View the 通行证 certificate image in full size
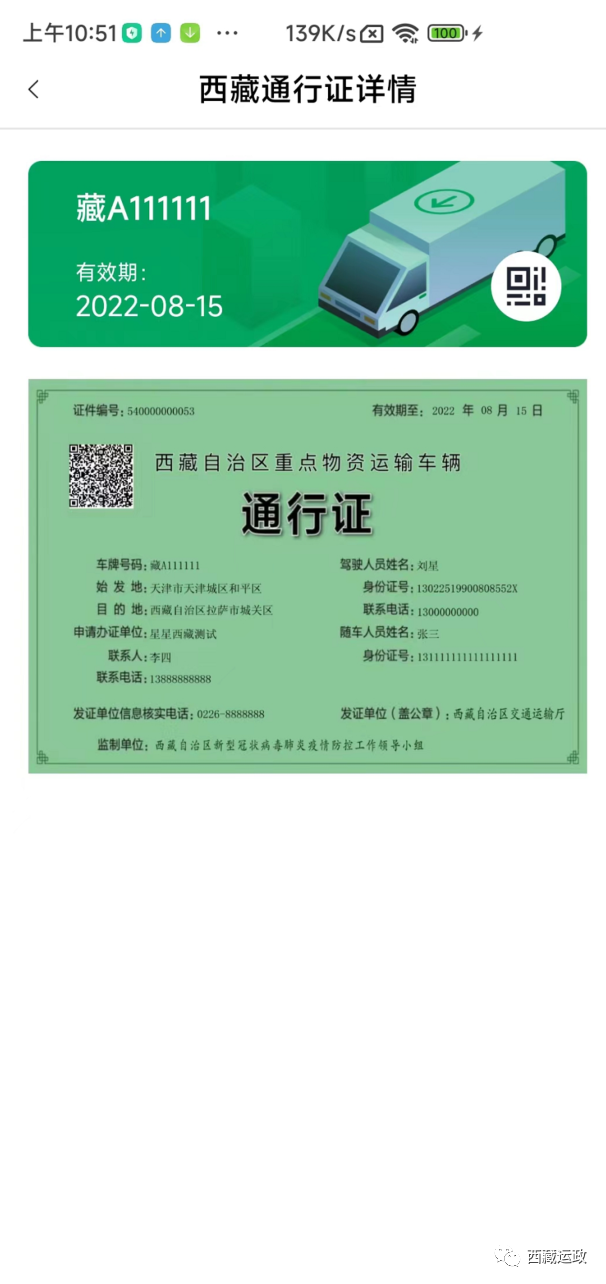This screenshot has height=1284, width=606. pos(307,575)
